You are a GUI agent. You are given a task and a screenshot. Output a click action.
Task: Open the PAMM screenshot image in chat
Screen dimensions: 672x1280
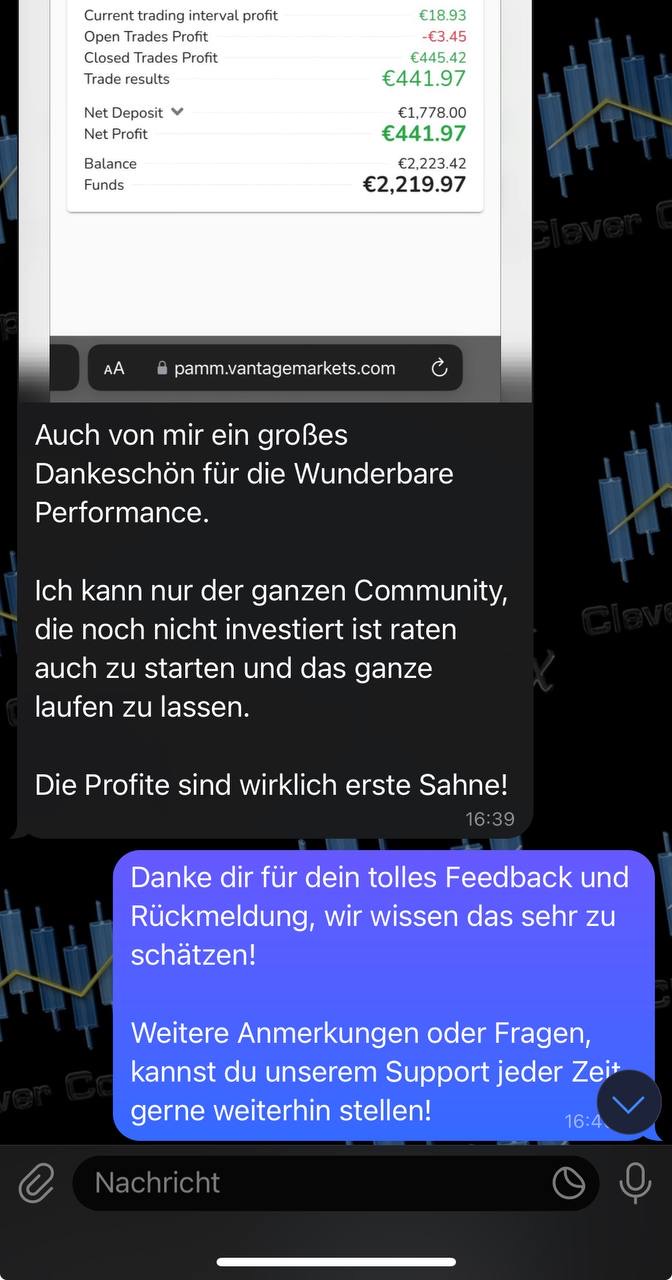tap(275, 200)
